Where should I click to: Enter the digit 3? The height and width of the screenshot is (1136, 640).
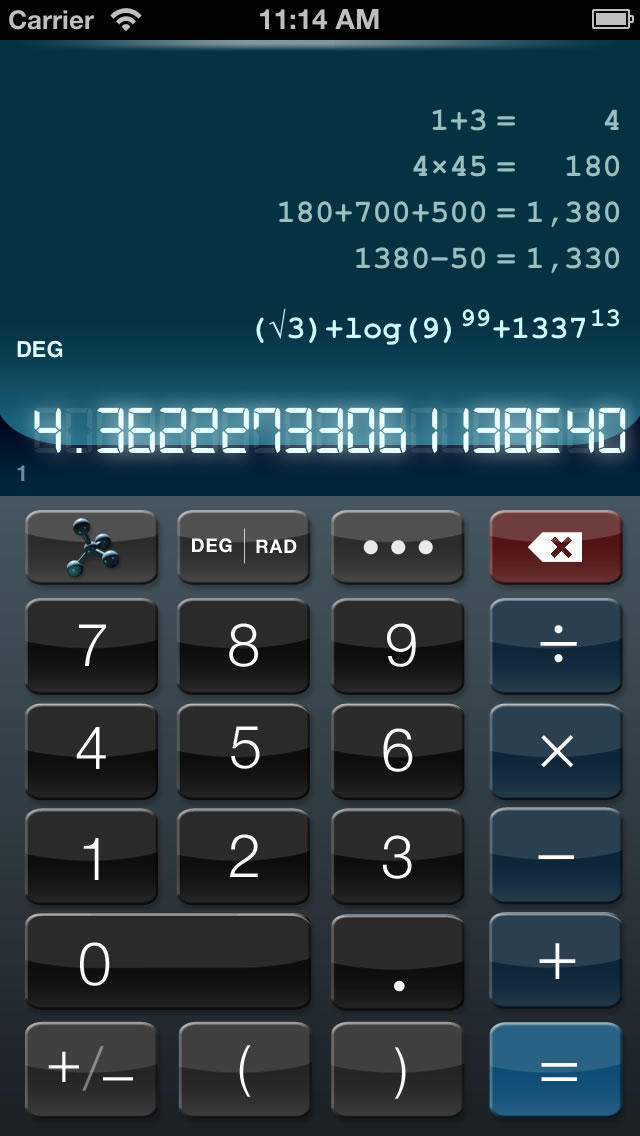pyautogui.click(x=397, y=857)
